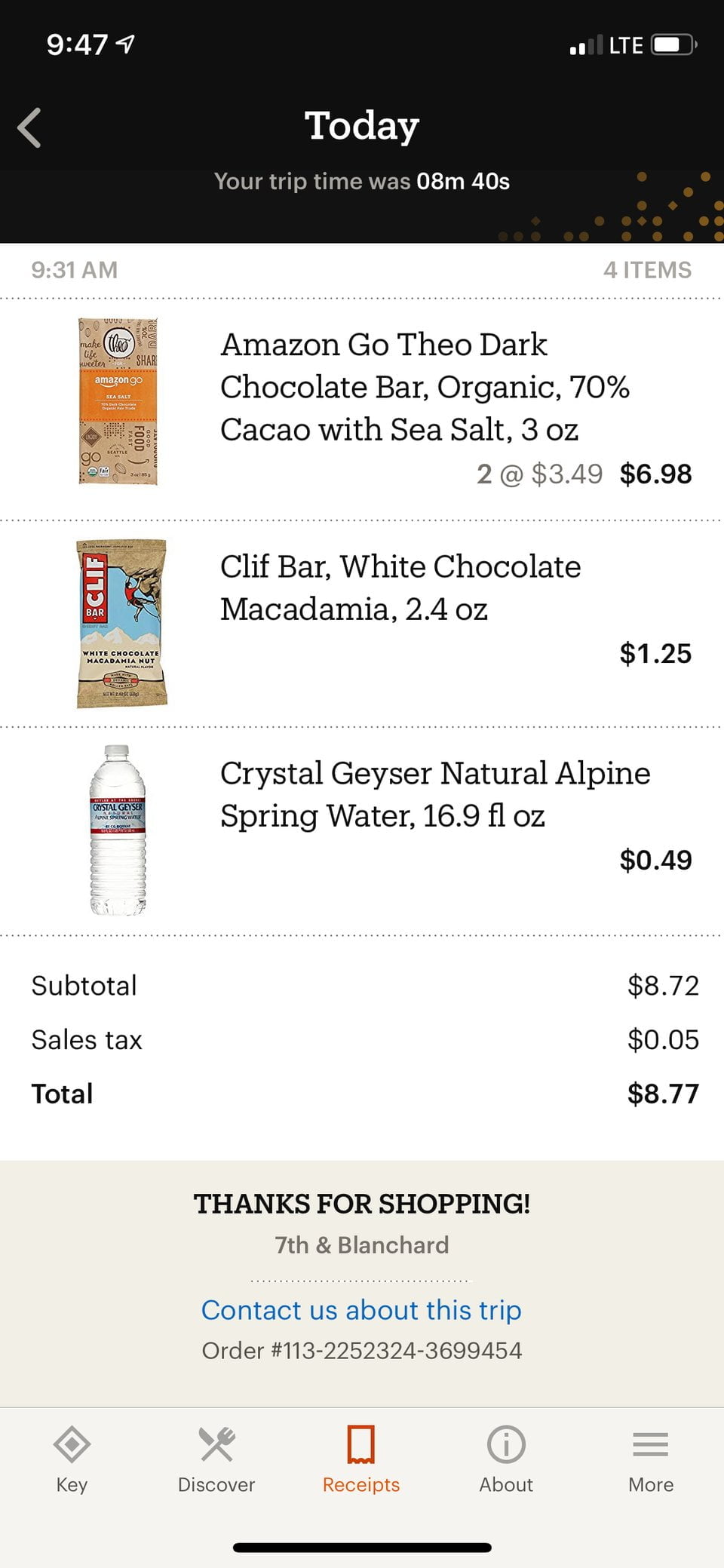Image resolution: width=724 pixels, height=1568 pixels.
Task: Open the About tab
Action: pos(506,1459)
